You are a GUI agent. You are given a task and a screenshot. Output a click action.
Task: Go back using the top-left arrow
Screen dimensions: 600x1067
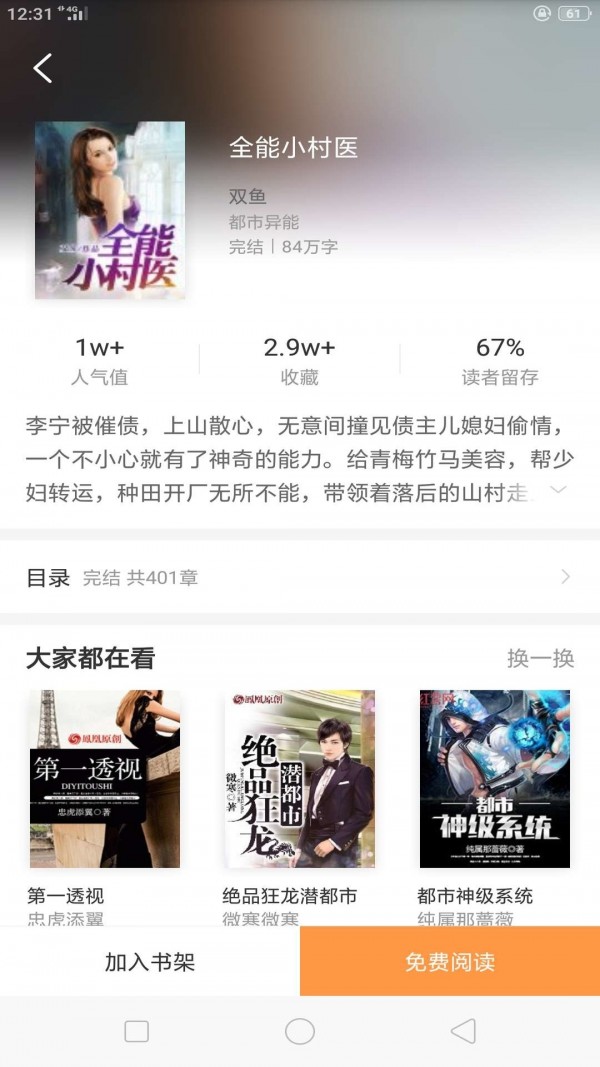pyautogui.click(x=42, y=68)
